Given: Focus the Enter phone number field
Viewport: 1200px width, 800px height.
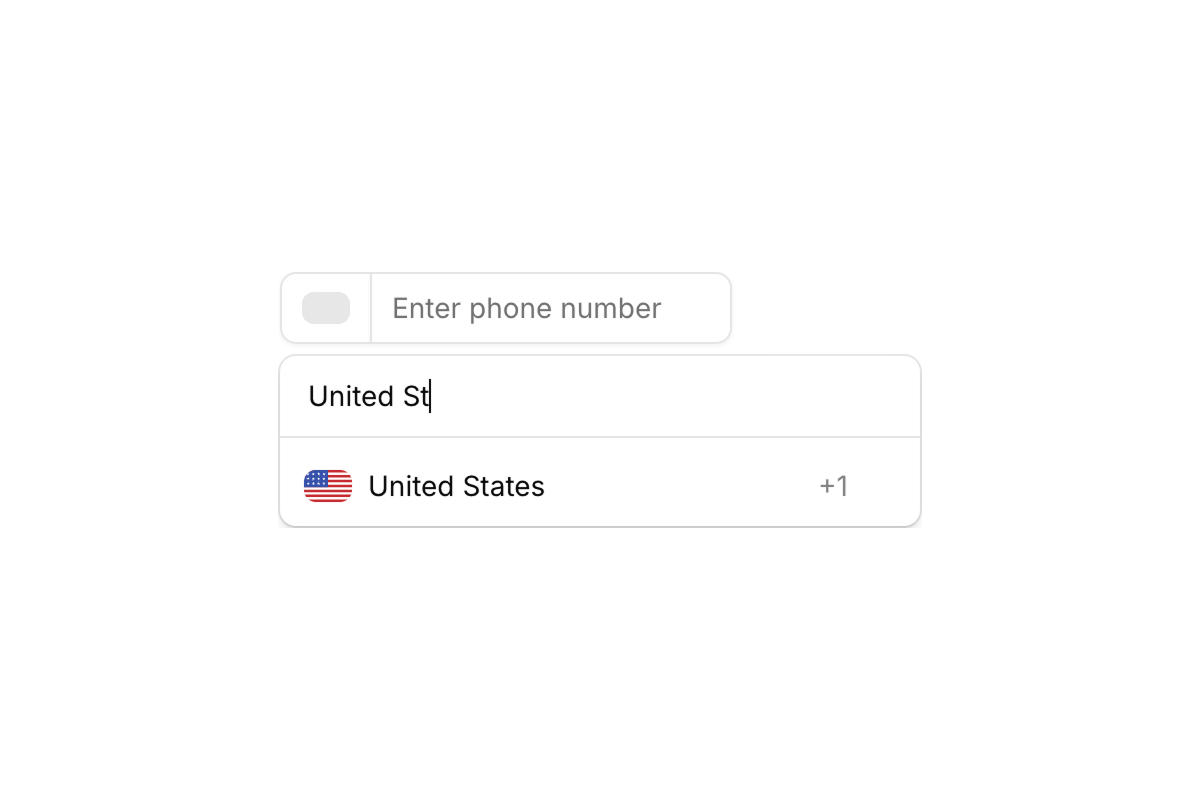Looking at the screenshot, I should (550, 308).
